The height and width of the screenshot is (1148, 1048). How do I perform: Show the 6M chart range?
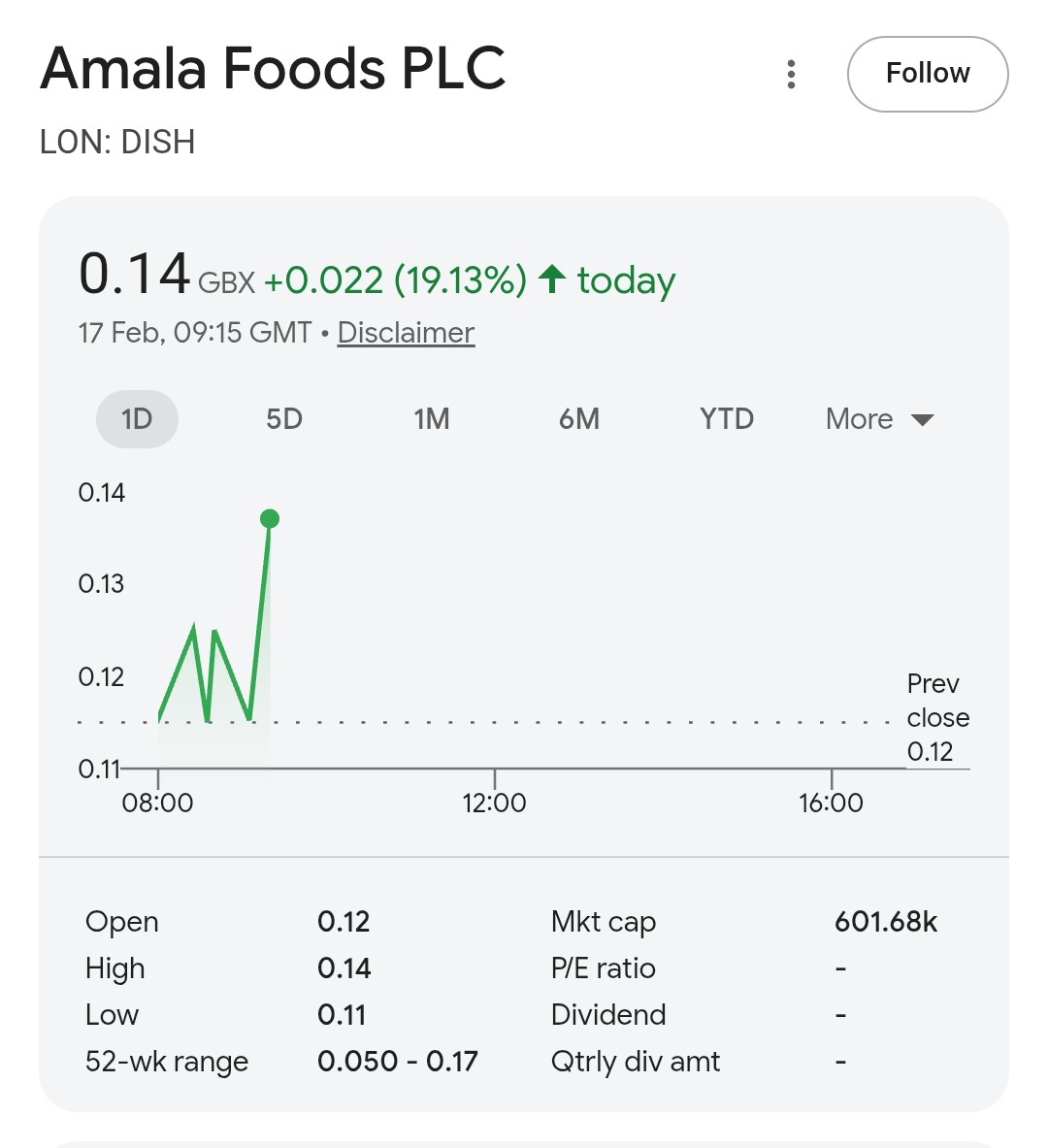point(579,419)
